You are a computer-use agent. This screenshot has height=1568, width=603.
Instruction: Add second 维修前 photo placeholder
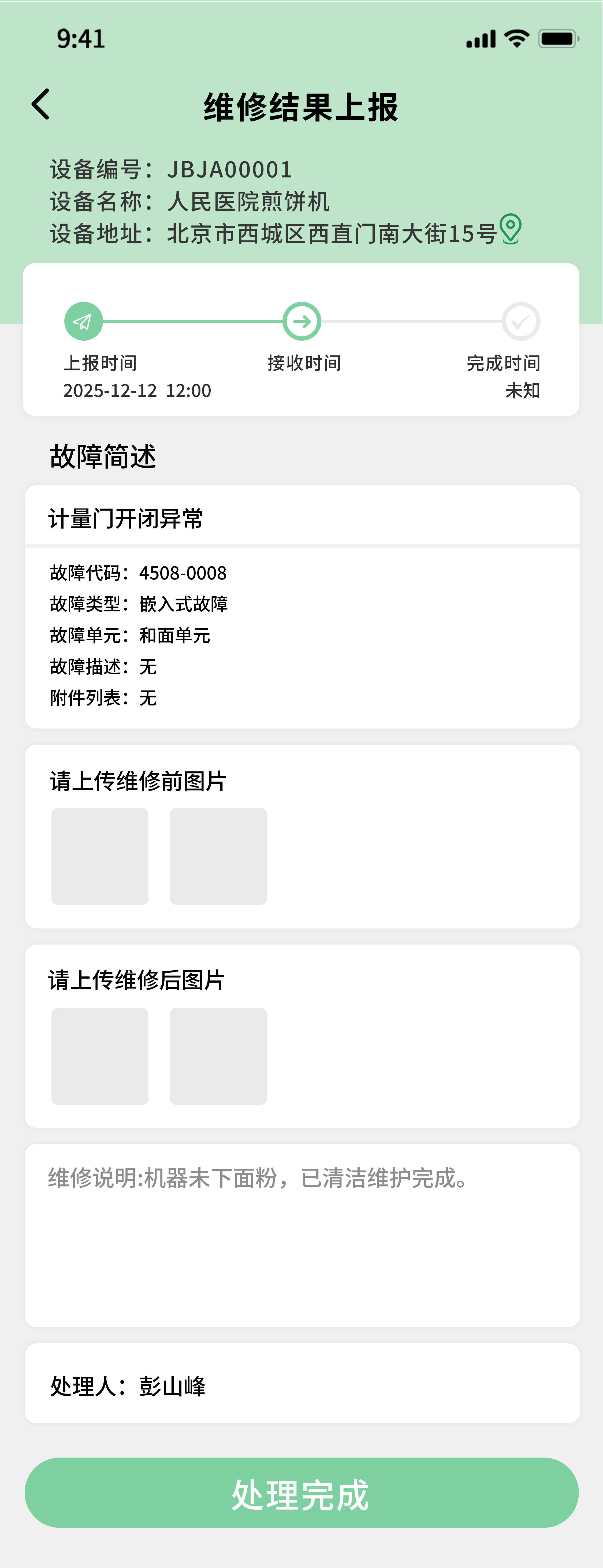tap(218, 856)
